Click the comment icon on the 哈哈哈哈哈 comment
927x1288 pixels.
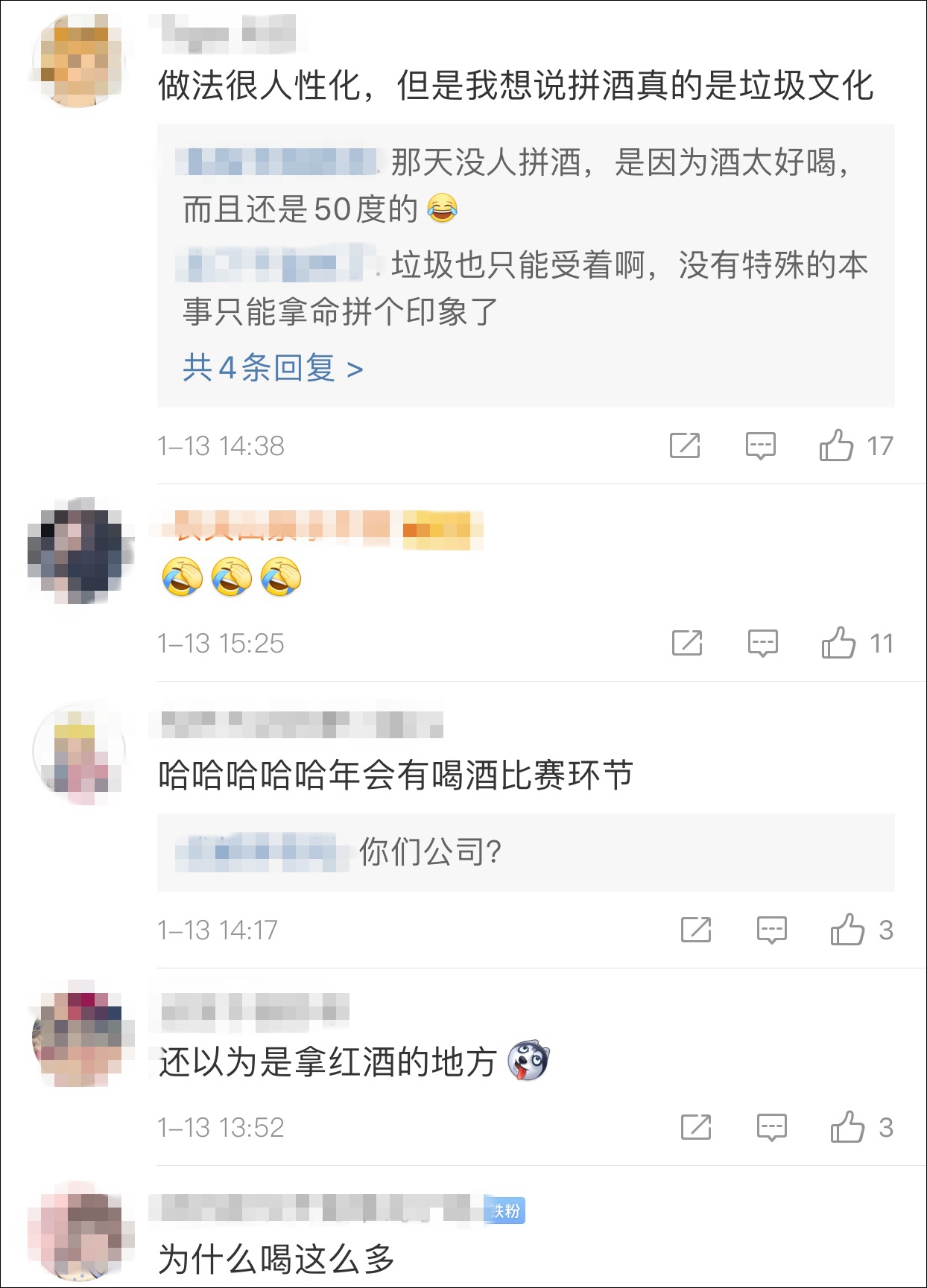[772, 930]
